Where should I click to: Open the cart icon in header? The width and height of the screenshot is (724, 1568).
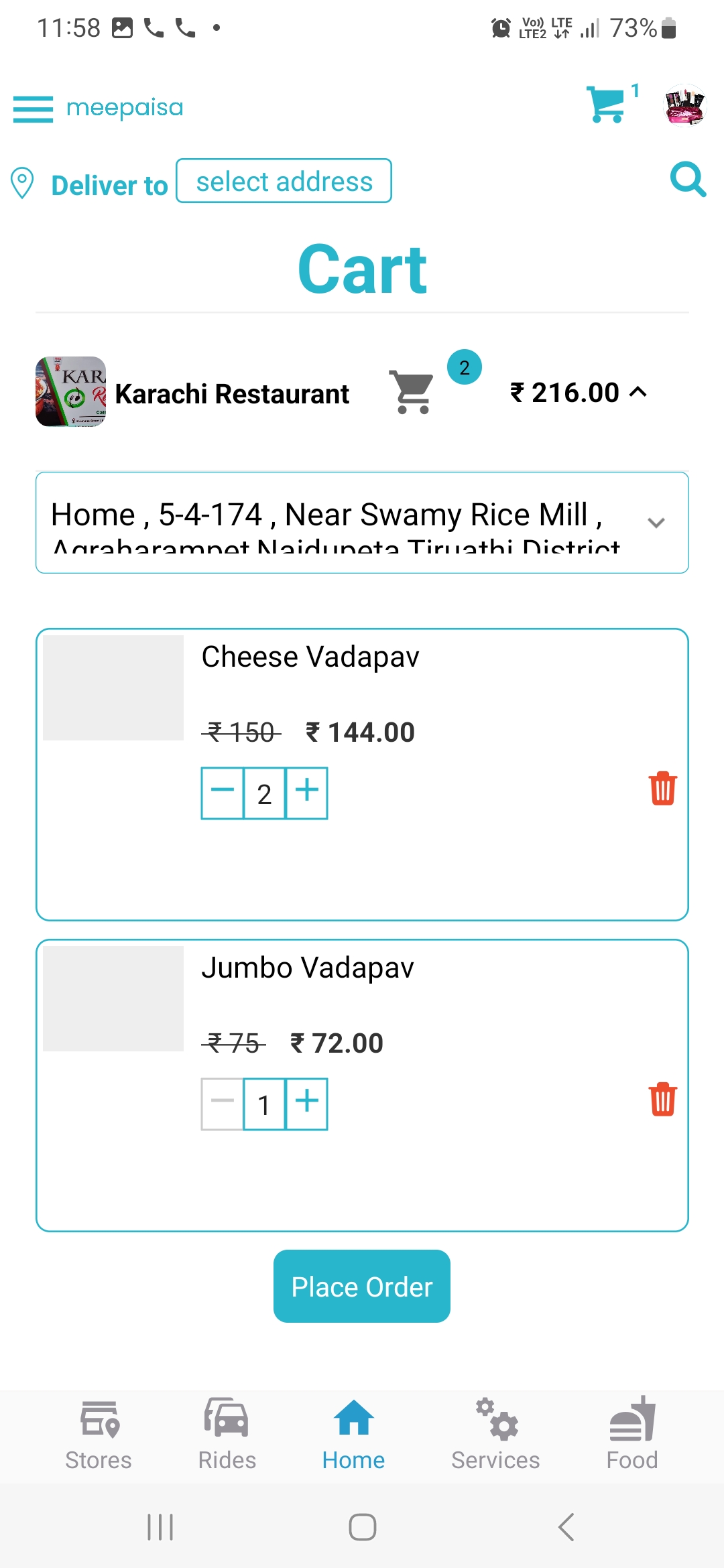pyautogui.click(x=606, y=105)
